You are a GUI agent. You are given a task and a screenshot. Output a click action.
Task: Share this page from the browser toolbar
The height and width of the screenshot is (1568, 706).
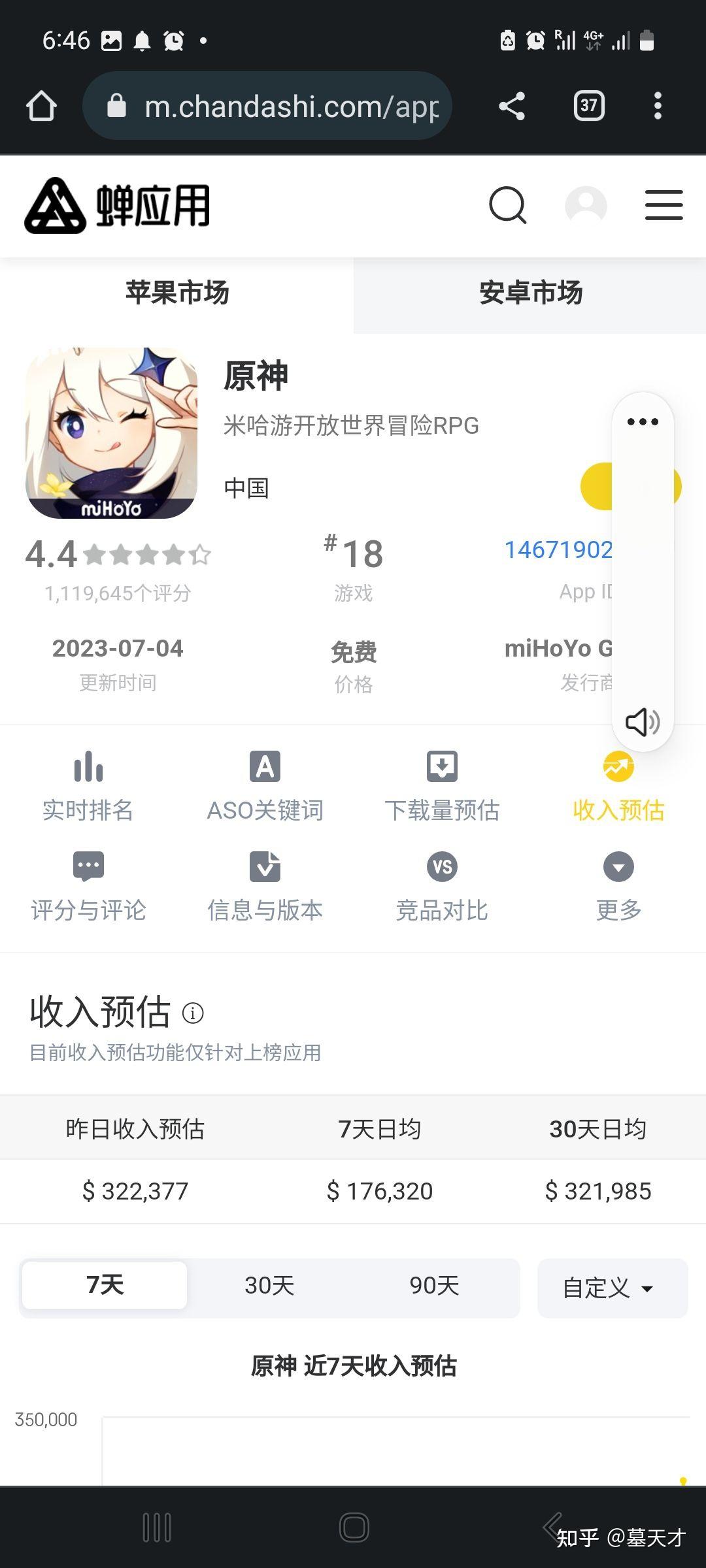pyautogui.click(x=512, y=106)
